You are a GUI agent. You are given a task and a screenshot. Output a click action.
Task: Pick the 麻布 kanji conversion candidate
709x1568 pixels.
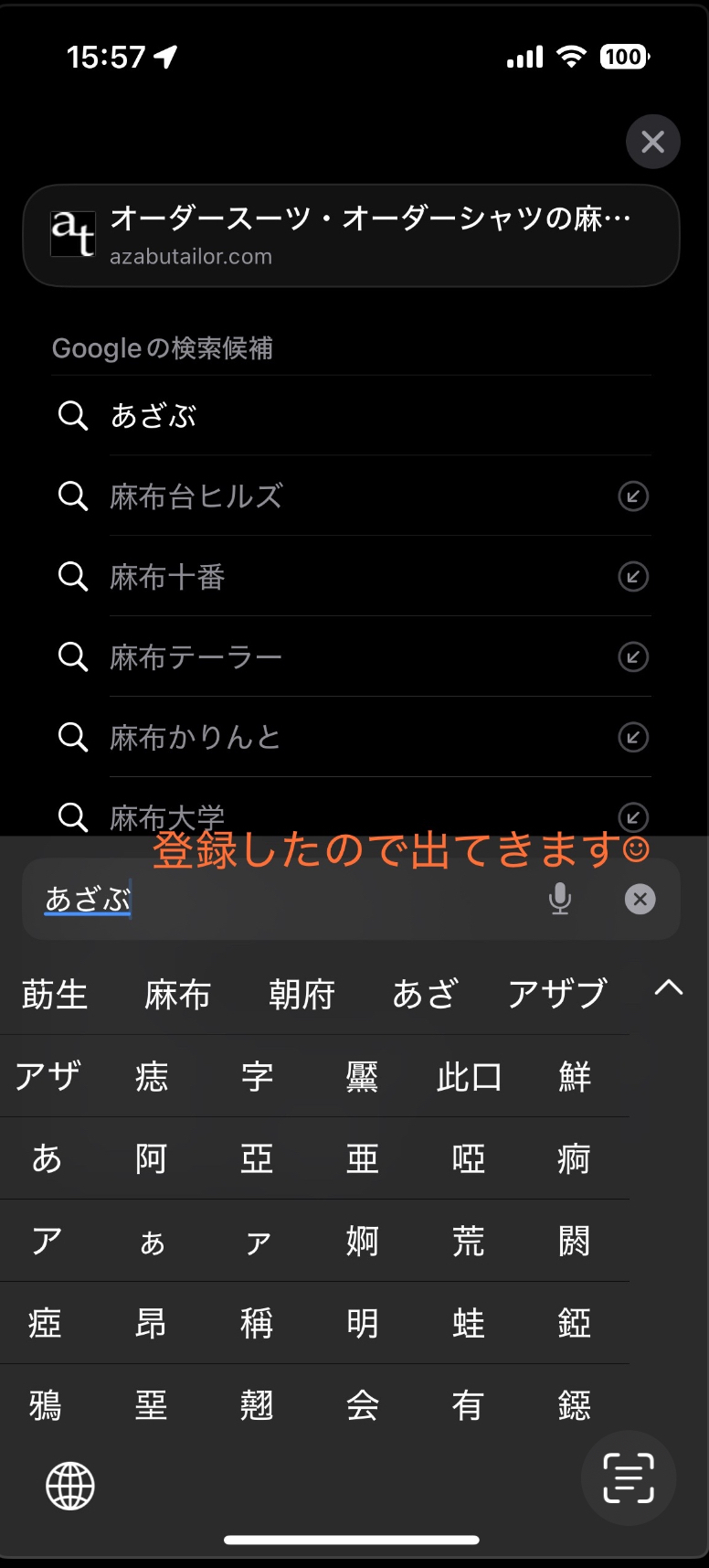(x=178, y=994)
